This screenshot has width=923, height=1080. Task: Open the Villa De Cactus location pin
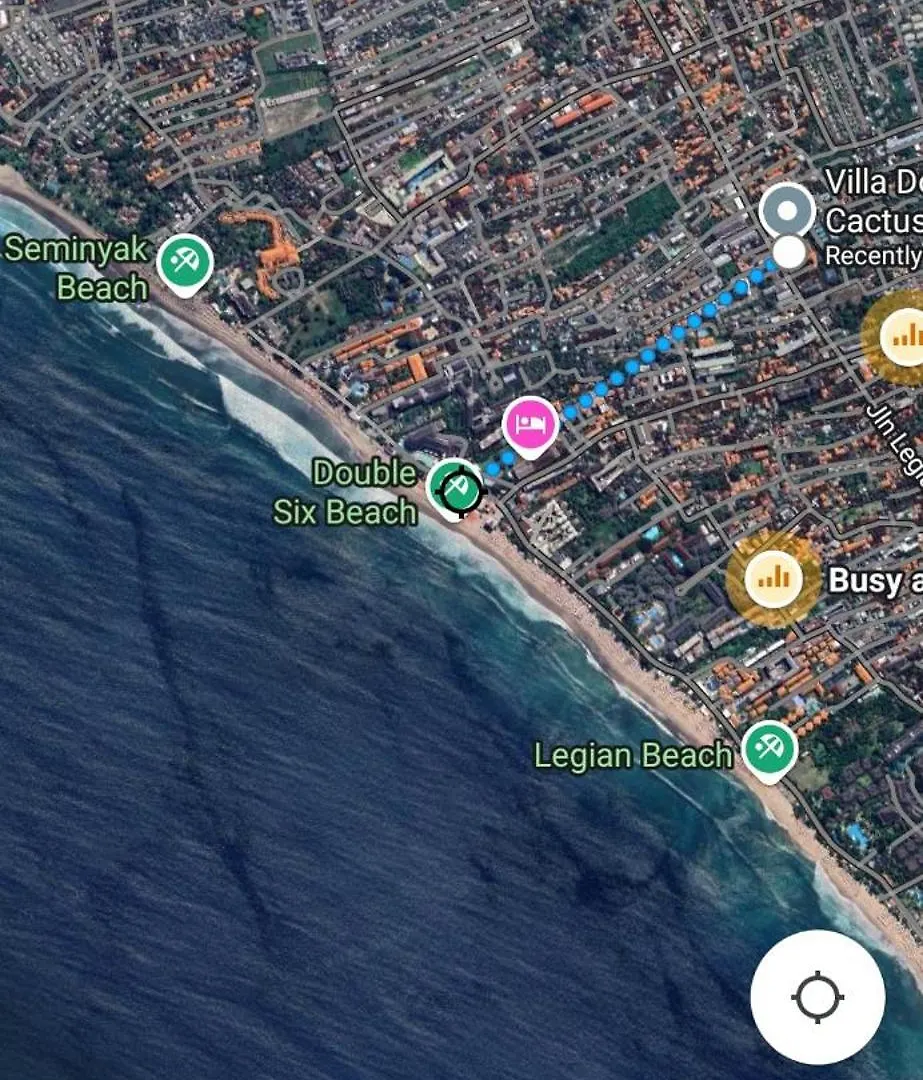click(787, 211)
